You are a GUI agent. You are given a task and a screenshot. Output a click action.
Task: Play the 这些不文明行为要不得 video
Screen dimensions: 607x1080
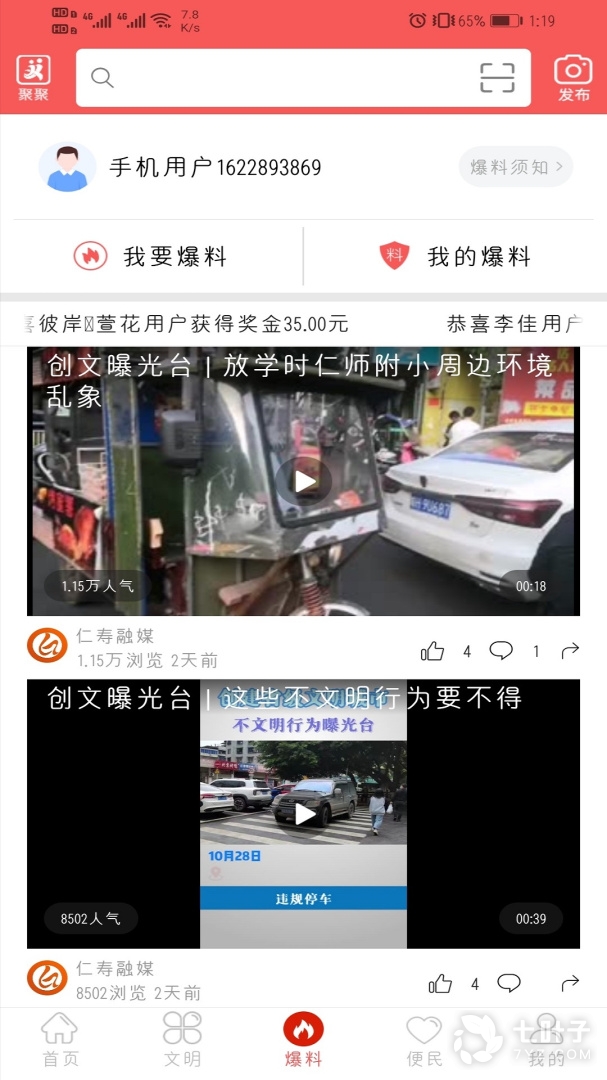tap(304, 814)
